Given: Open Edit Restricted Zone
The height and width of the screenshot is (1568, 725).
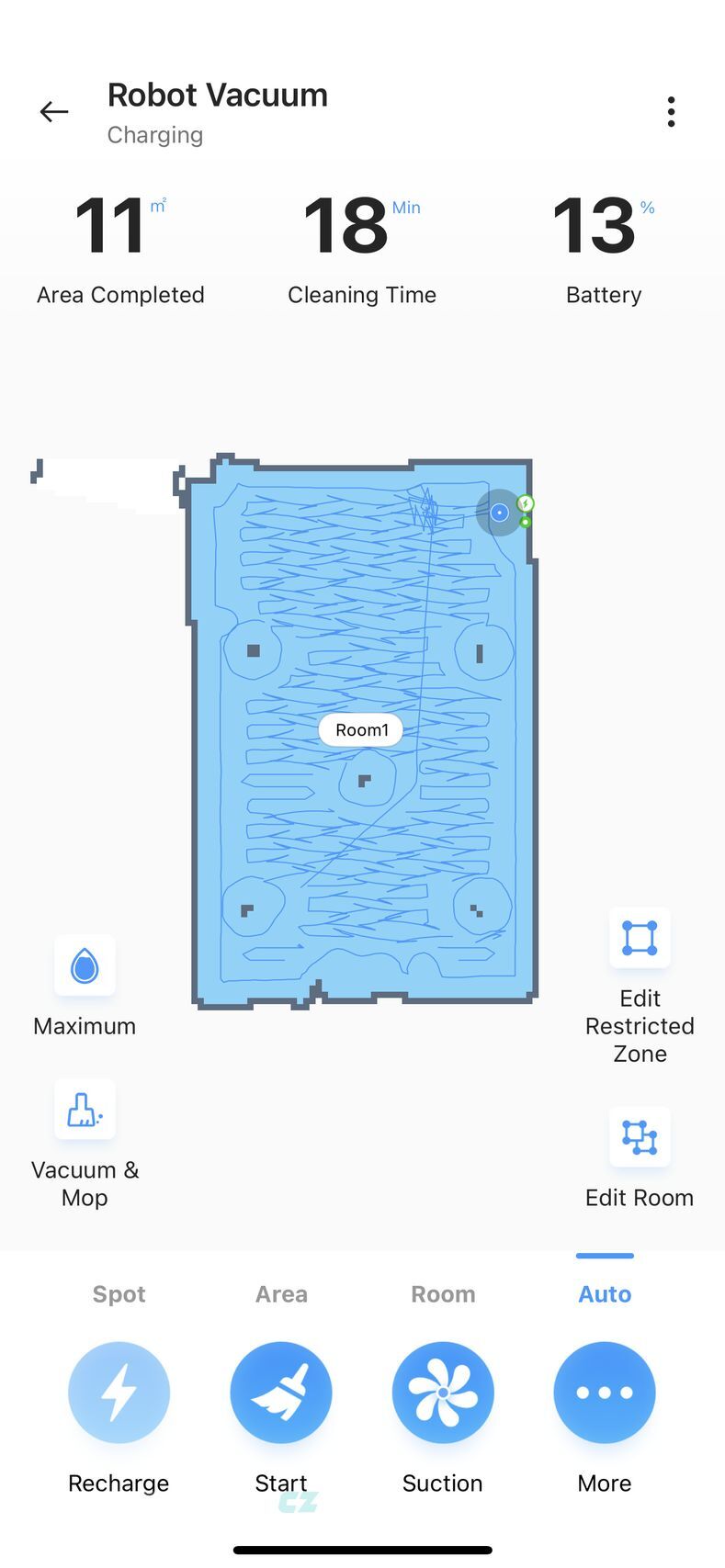Looking at the screenshot, I should pos(640,939).
